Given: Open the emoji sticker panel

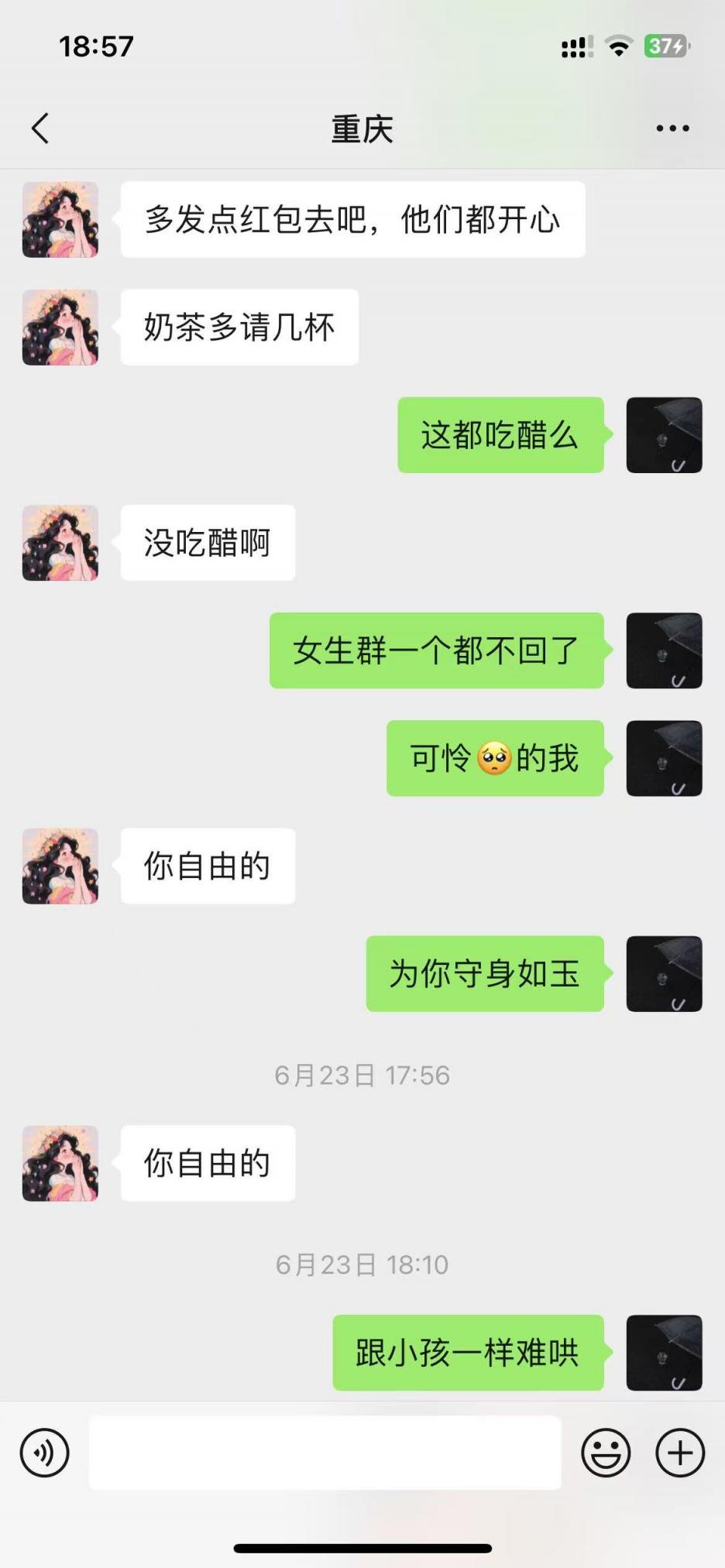Looking at the screenshot, I should tap(606, 1453).
